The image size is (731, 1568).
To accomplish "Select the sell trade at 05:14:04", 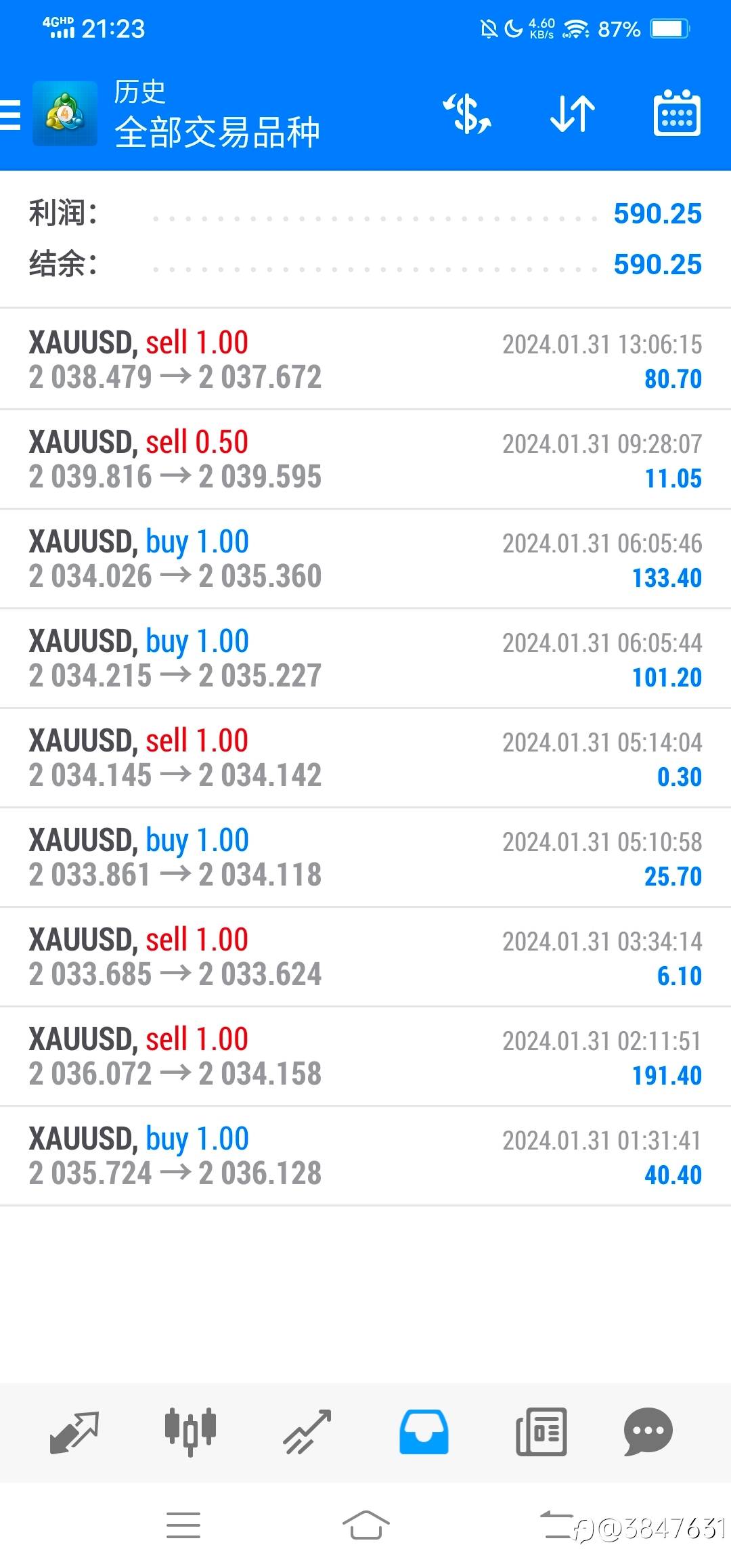I will 365,758.
